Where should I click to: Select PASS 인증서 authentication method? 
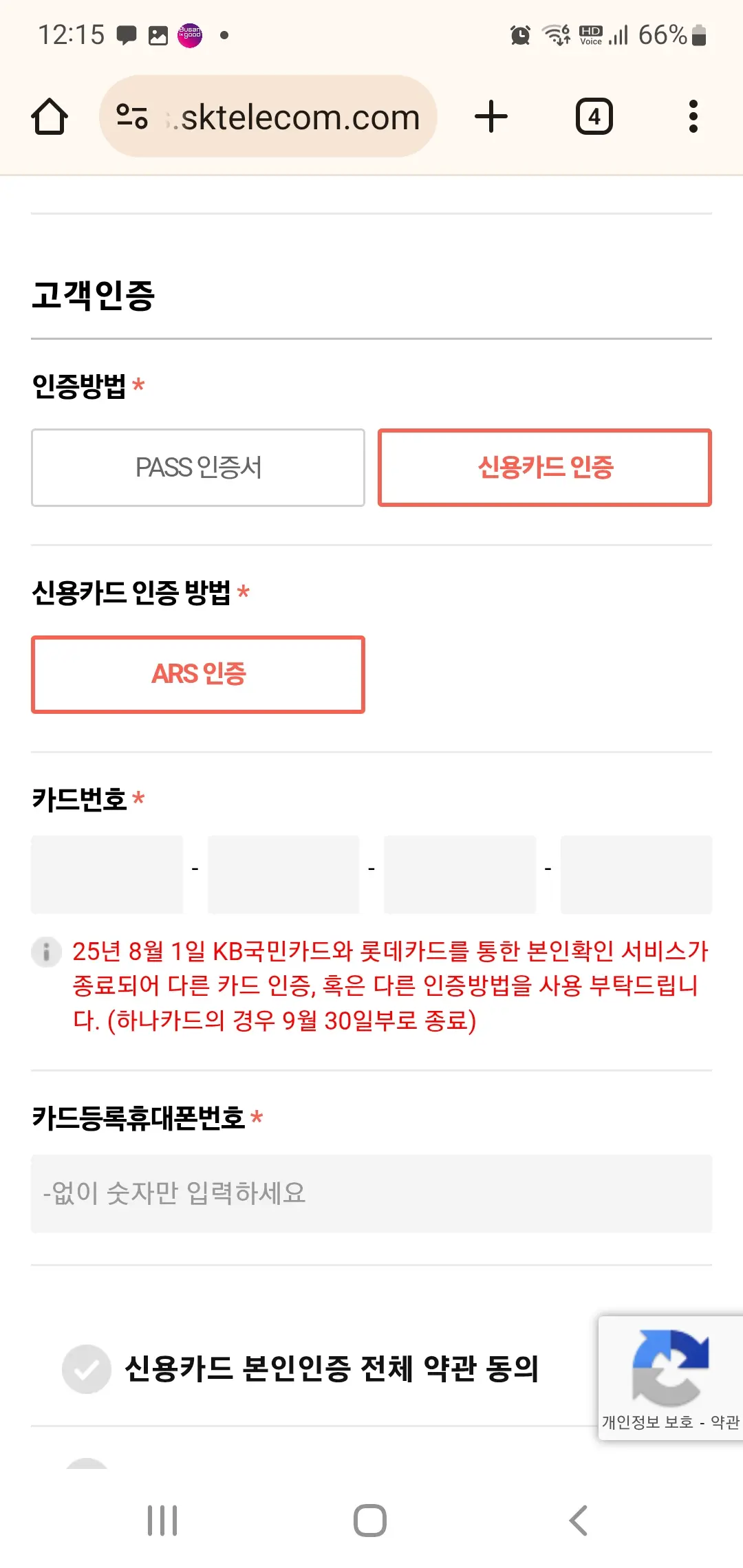(x=198, y=468)
